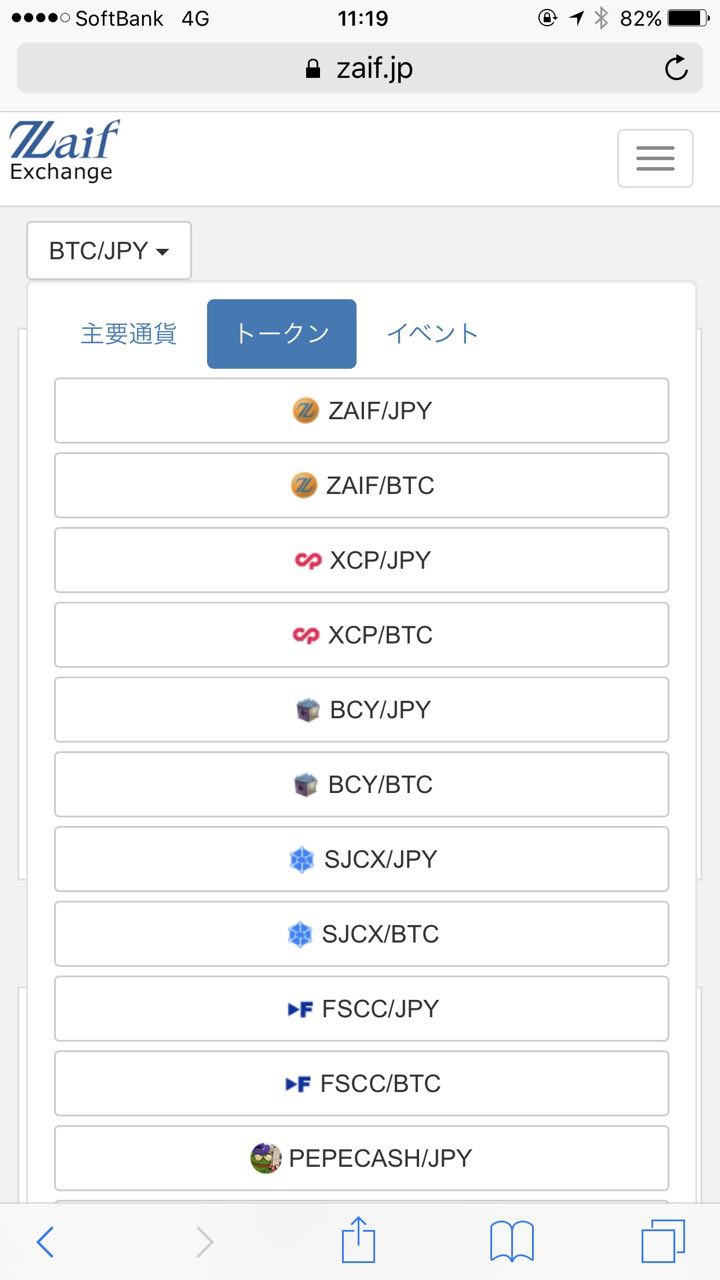The height and width of the screenshot is (1280, 720).
Task: Select the ZAIF/BTC pair
Action: pos(361,485)
